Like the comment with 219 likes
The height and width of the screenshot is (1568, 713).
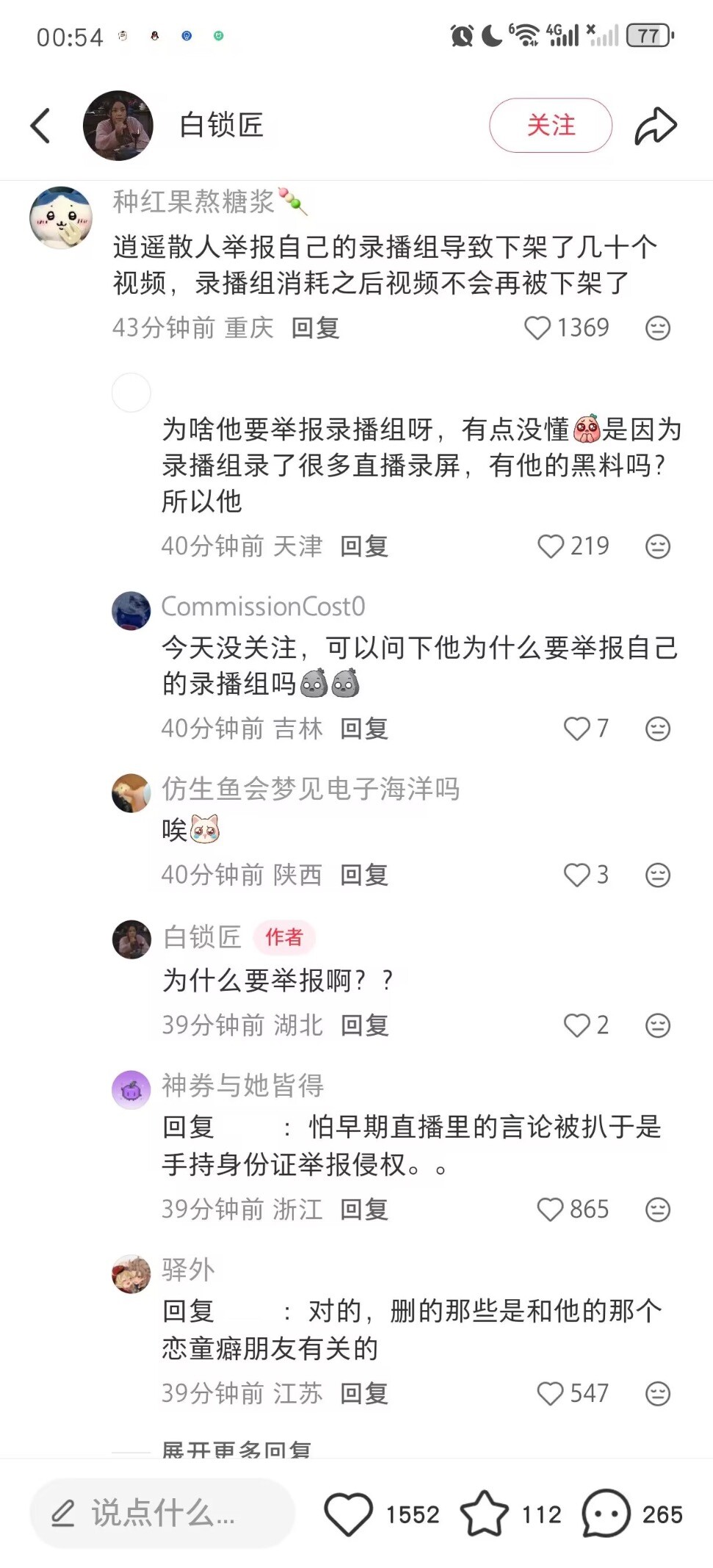pyautogui.click(x=551, y=546)
